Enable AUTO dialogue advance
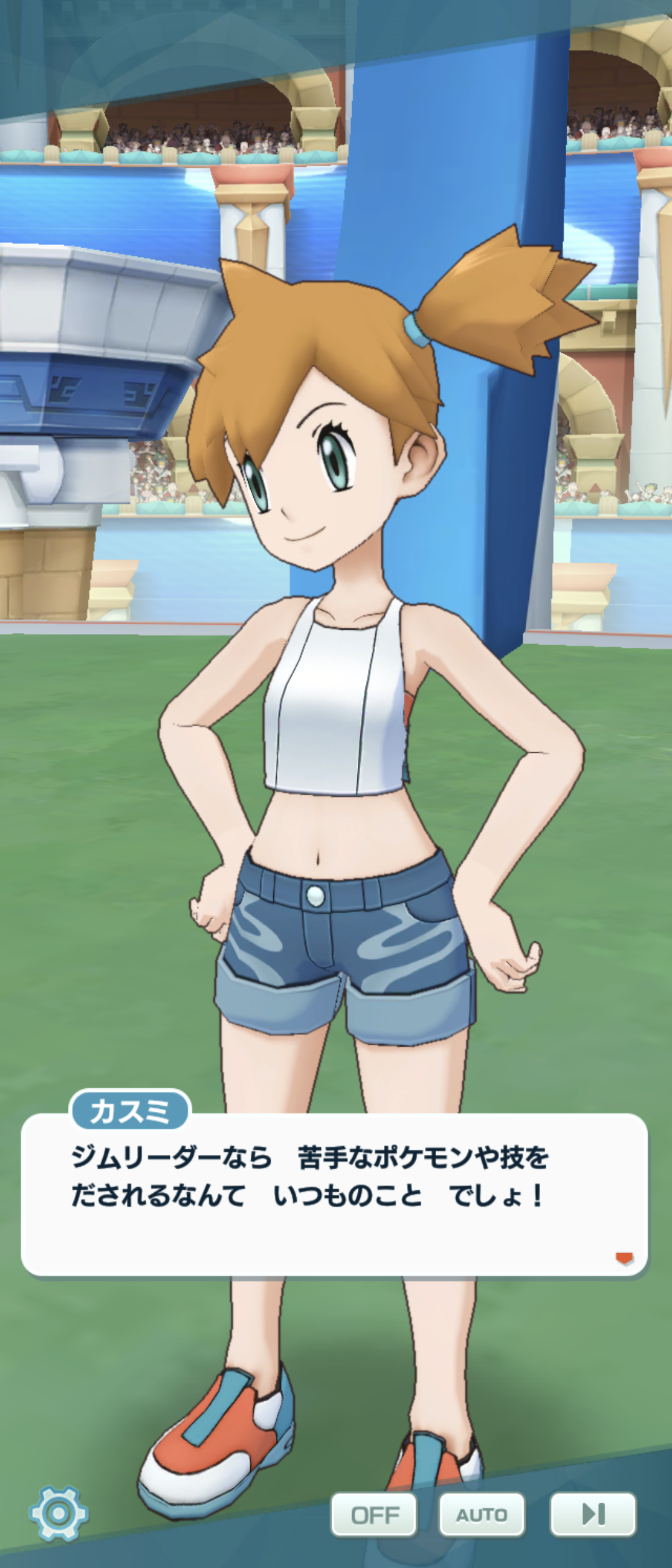The image size is (672, 1568). (x=482, y=1514)
